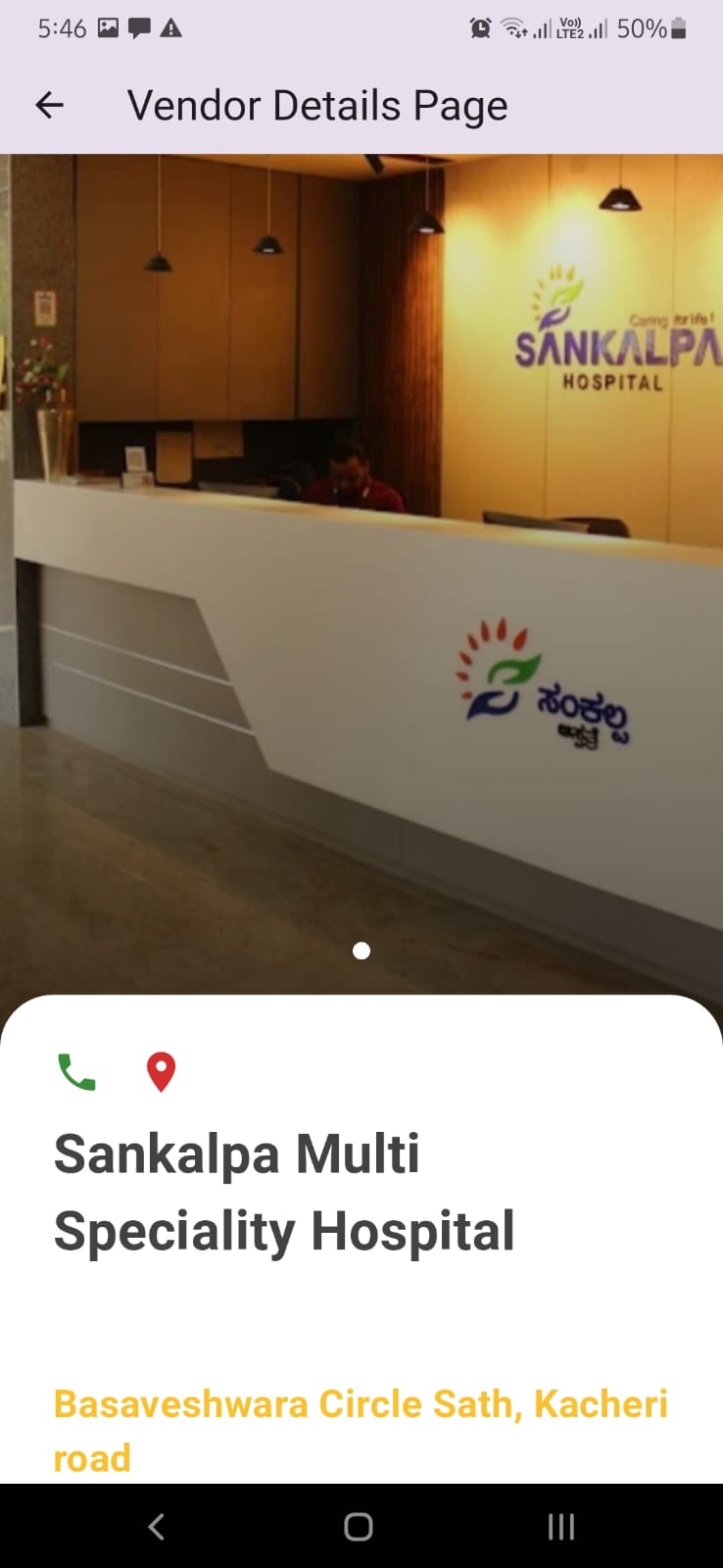Image resolution: width=723 pixels, height=1568 pixels.
Task: Tap the system home button
Action: 359,1526
